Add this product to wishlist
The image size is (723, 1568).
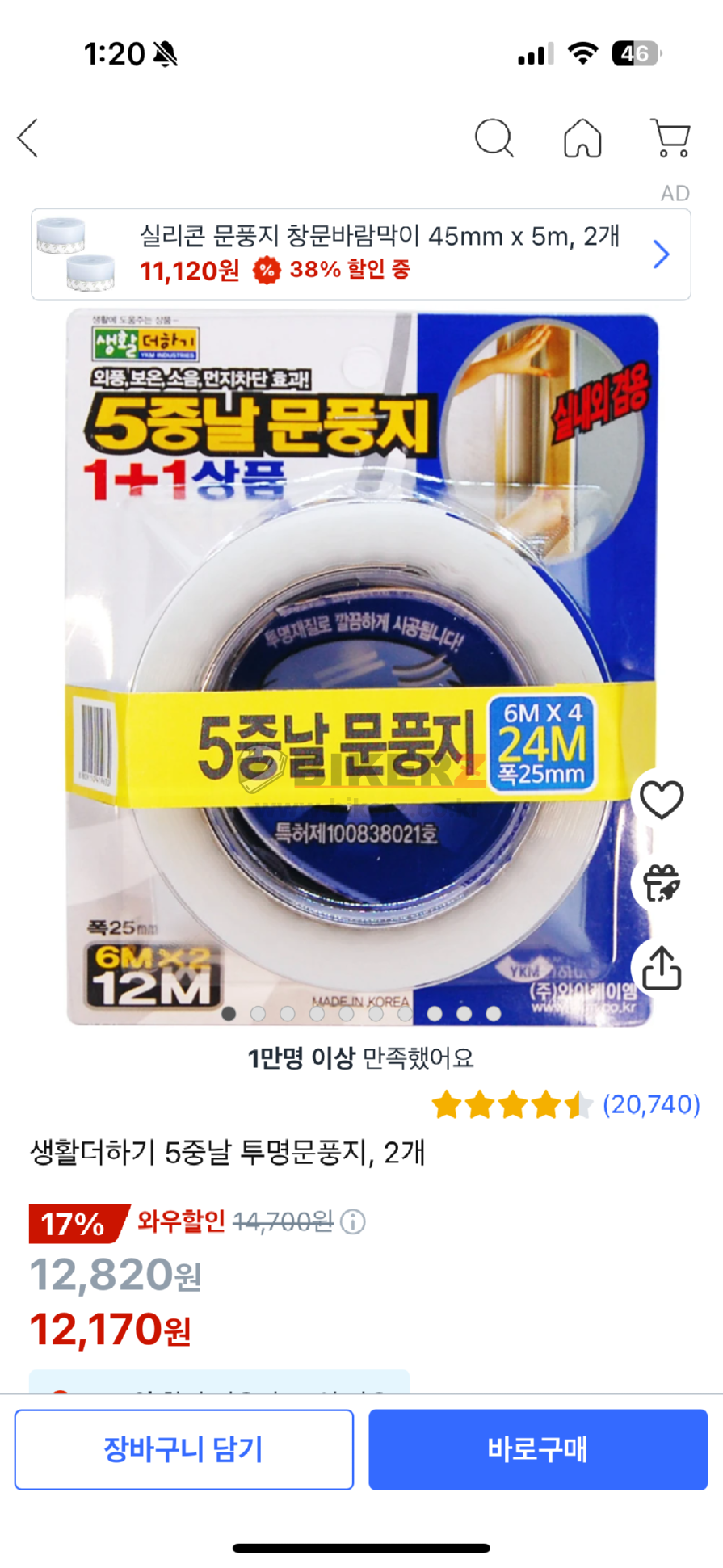click(662, 800)
